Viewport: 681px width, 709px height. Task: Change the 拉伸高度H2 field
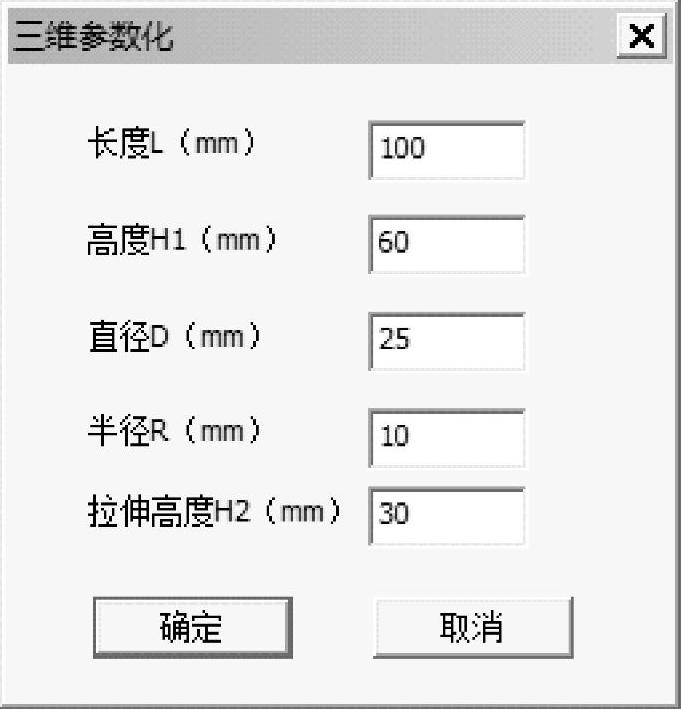[x=446, y=515]
